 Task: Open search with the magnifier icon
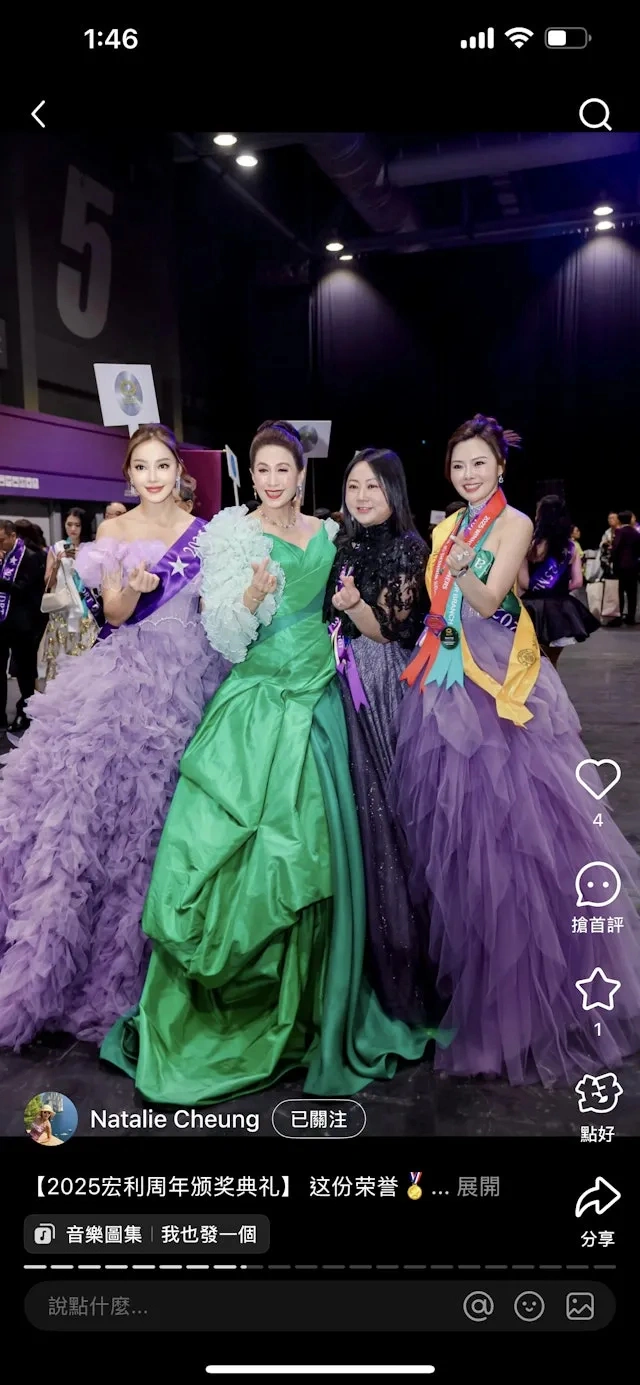click(x=595, y=115)
